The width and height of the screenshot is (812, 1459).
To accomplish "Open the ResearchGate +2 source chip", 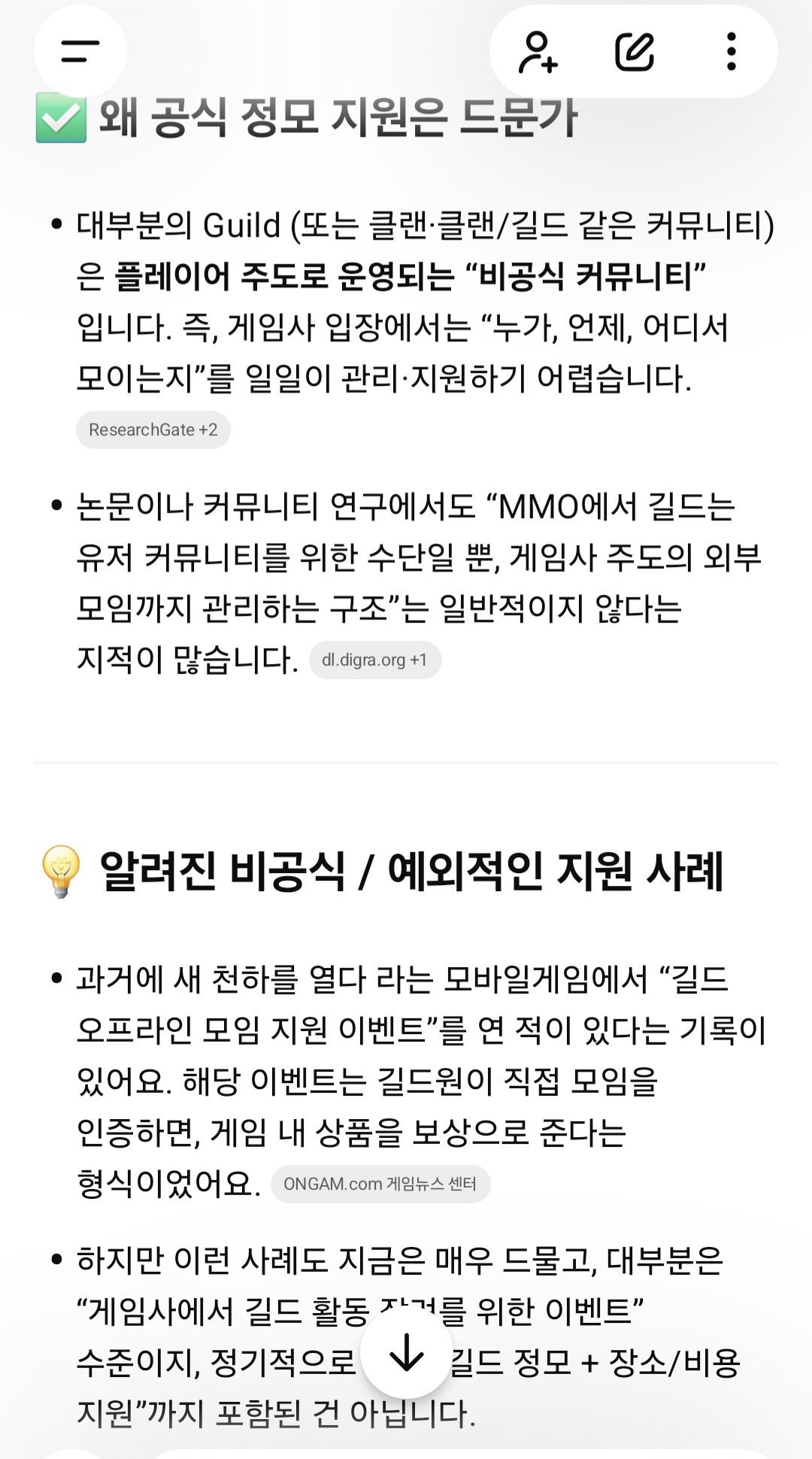I will pos(153,429).
